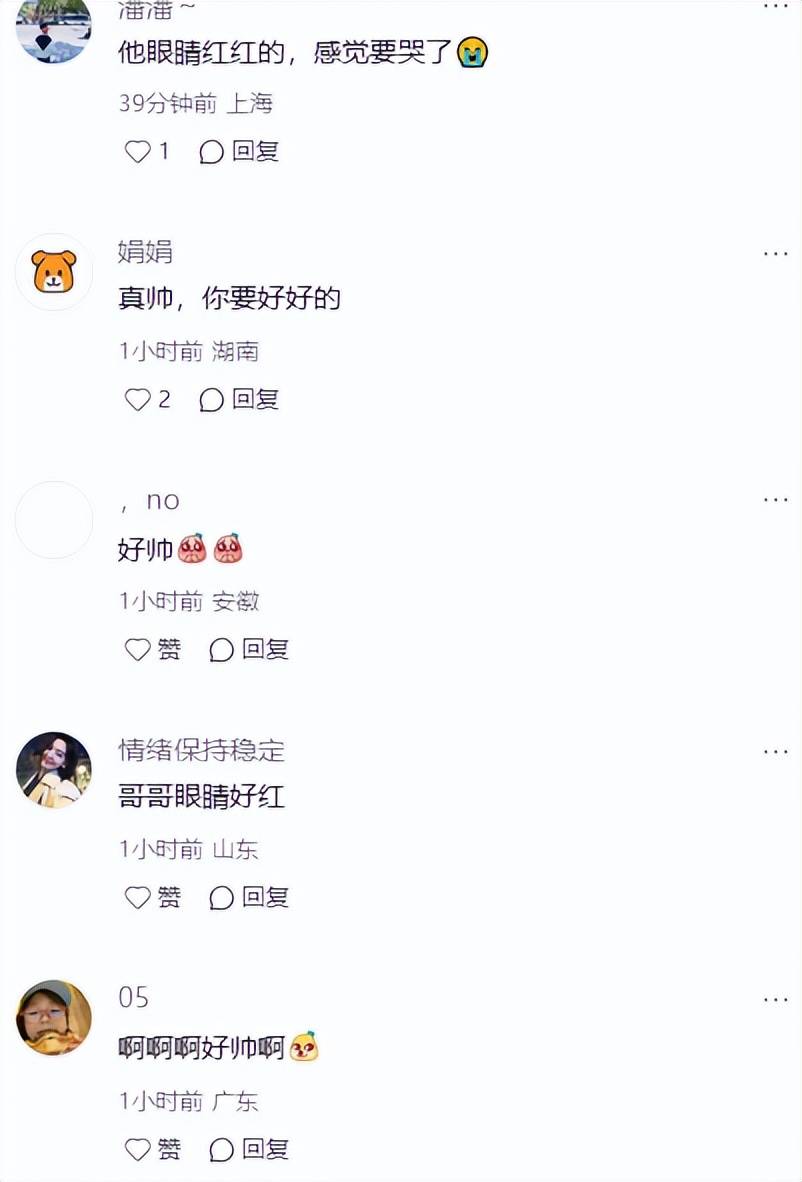Open user 05's profile avatar

tap(54, 1018)
